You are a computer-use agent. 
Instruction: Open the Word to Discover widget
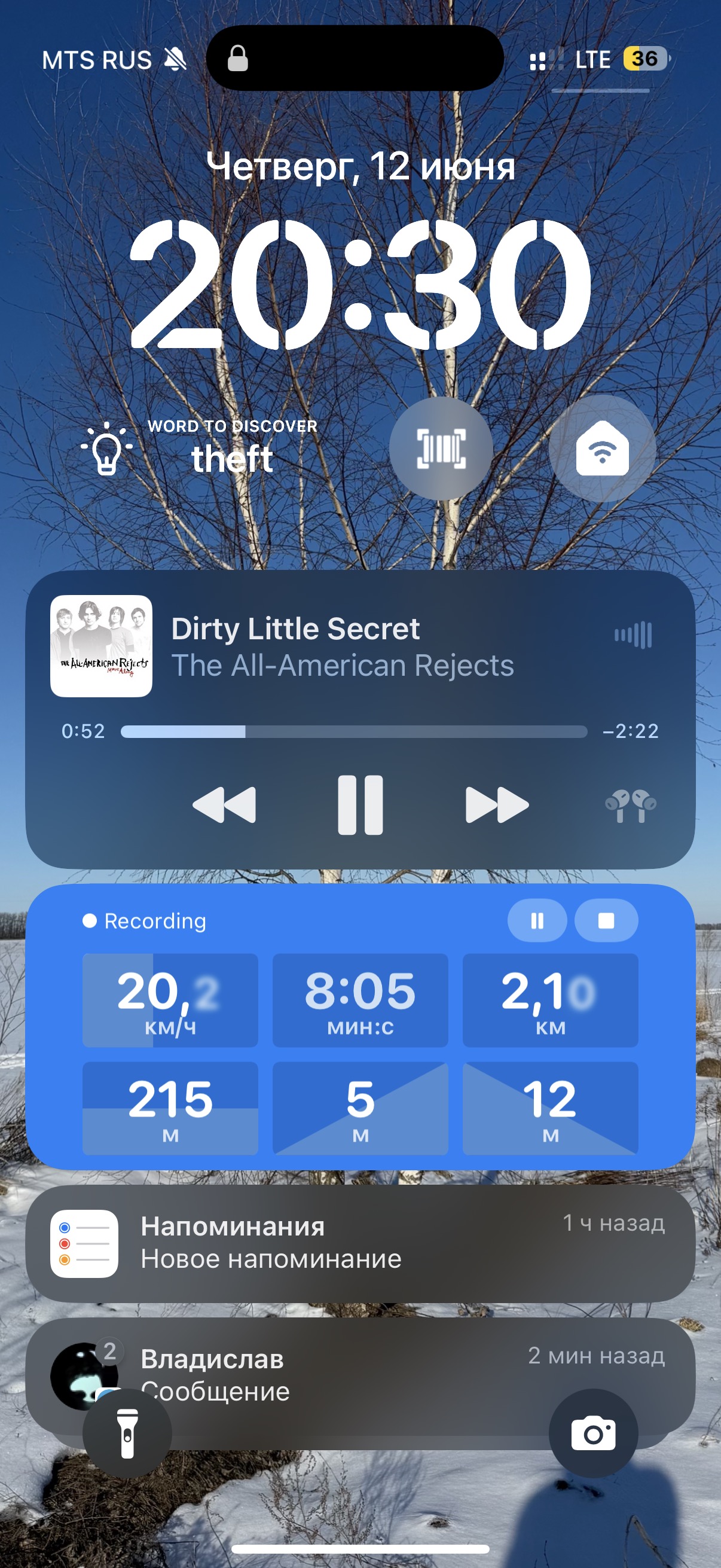[201, 449]
